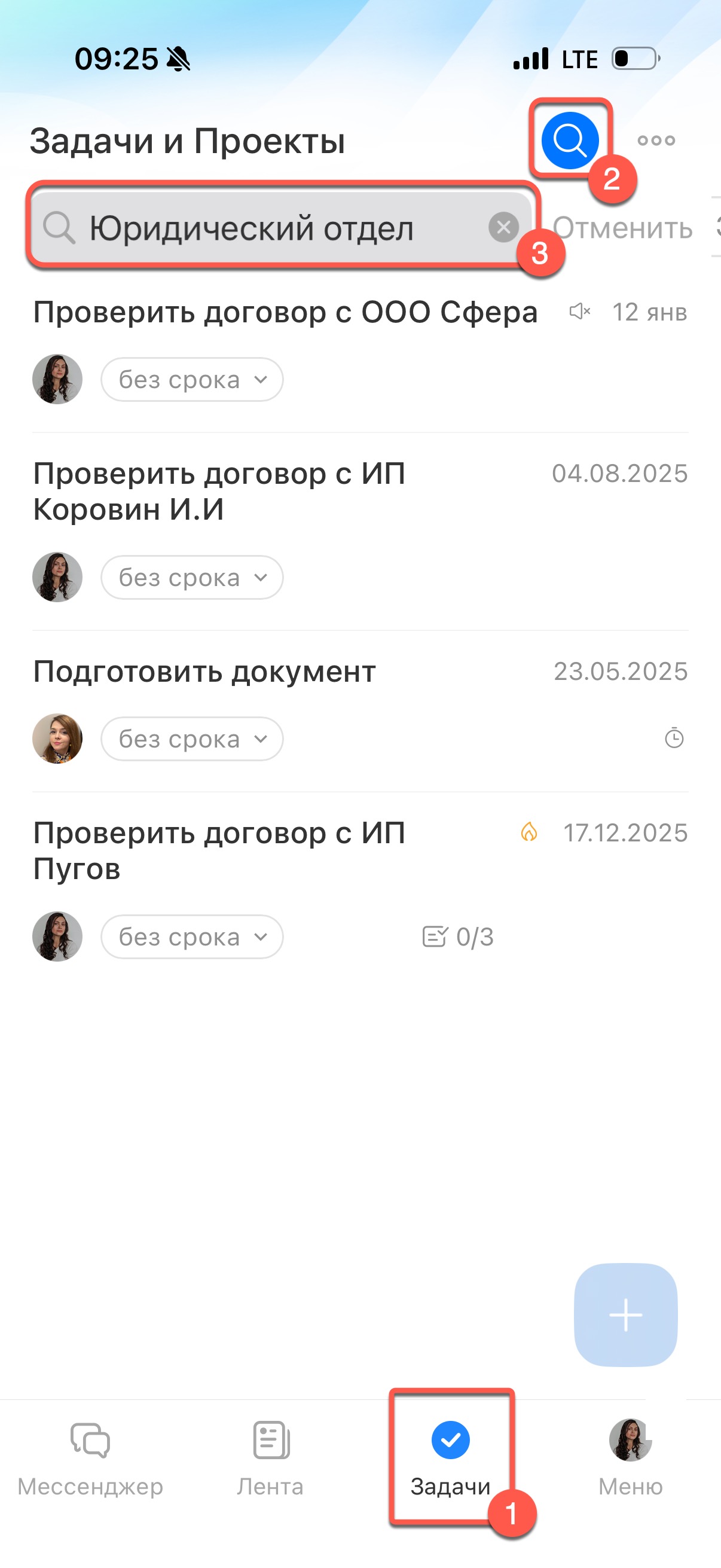
Task: Open task 'Проверить договор с ИП Пугов'
Action: [219, 850]
